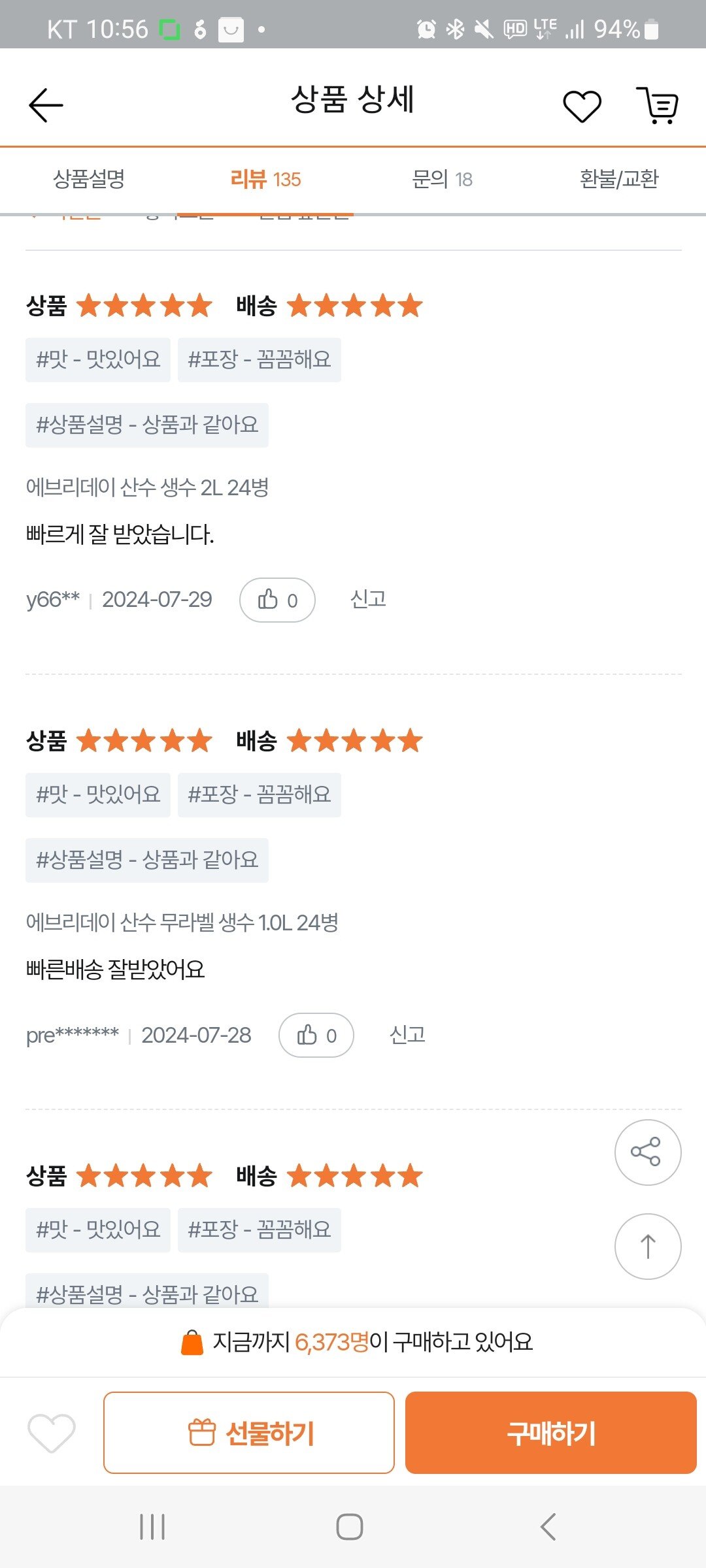
Task: Tap the heart icon in the header
Action: coord(582,106)
